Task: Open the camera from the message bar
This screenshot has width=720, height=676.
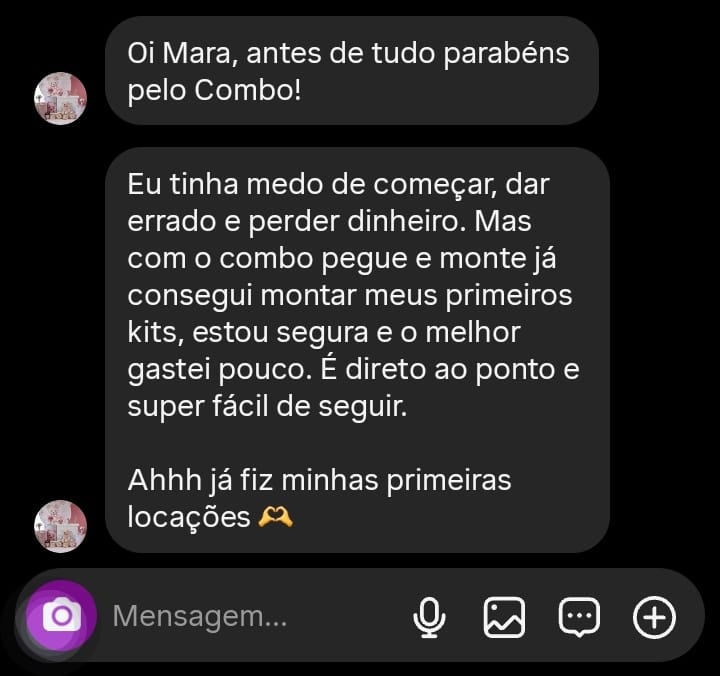Action: click(61, 615)
